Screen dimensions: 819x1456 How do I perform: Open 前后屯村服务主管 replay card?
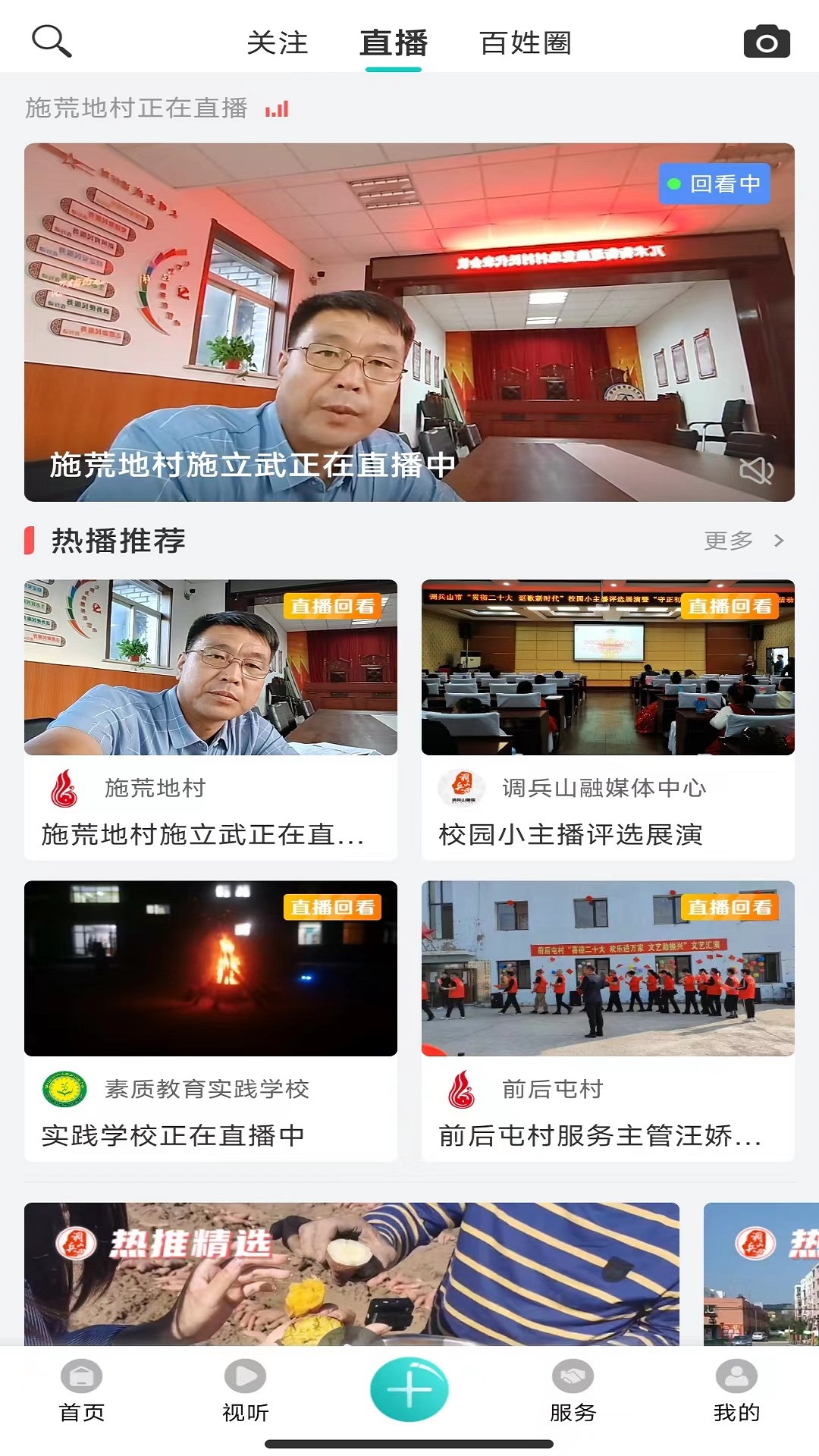point(608,1020)
